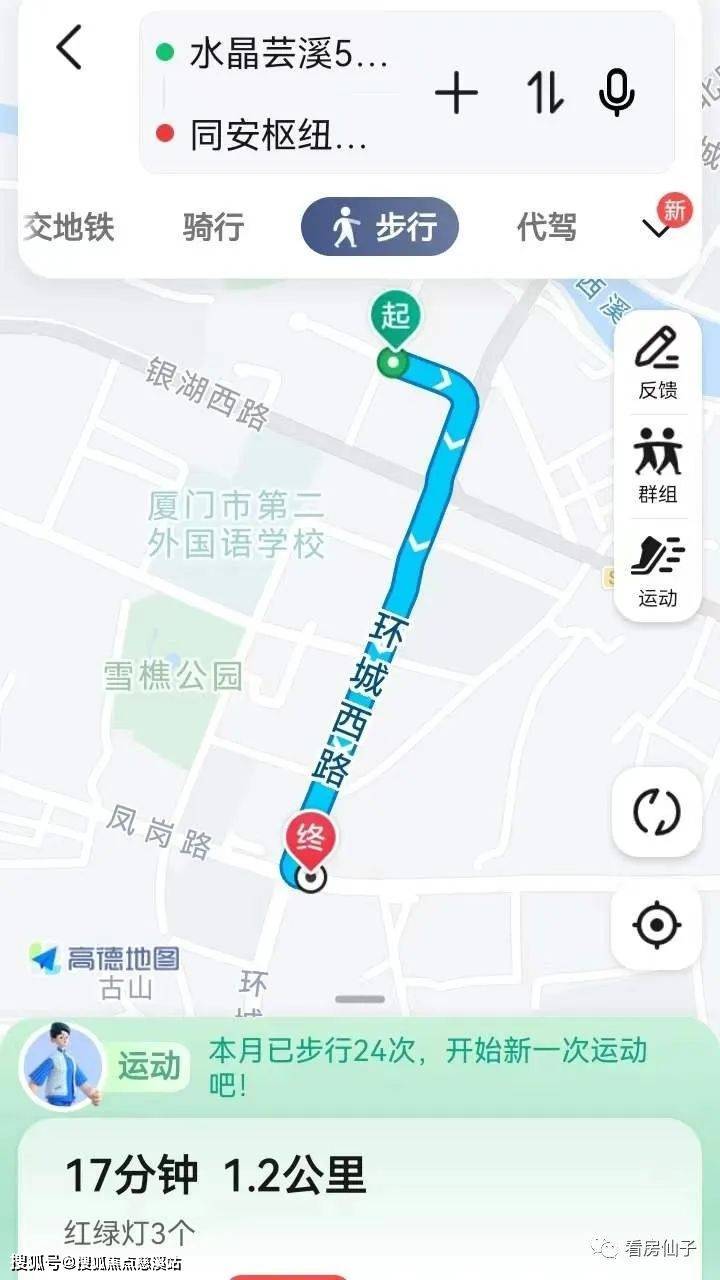720x1280 pixels.
Task: Start voice input with the microphone
Action: click(616, 94)
